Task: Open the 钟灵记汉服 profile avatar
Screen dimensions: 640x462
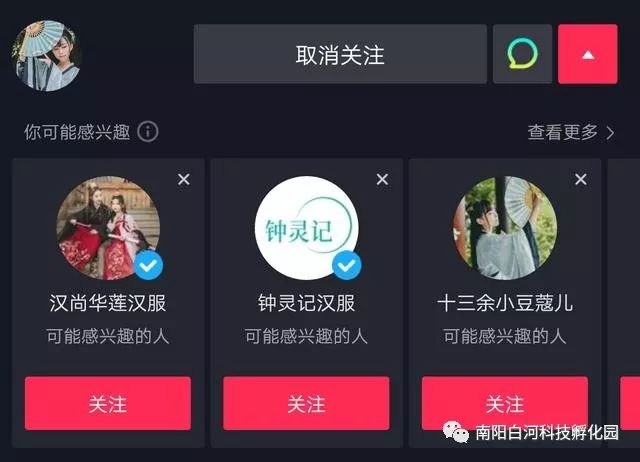Action: 306,229
